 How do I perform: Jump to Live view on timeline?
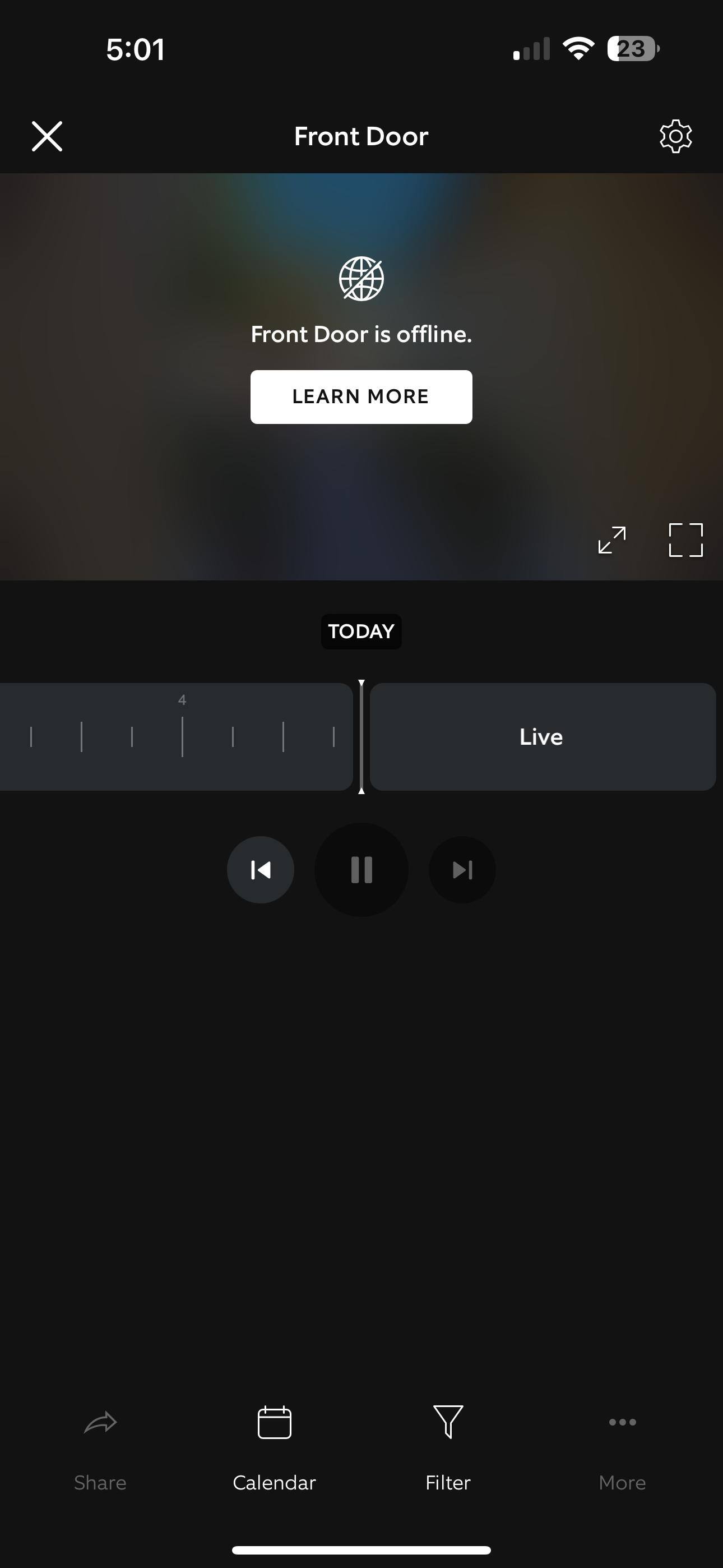coord(541,736)
